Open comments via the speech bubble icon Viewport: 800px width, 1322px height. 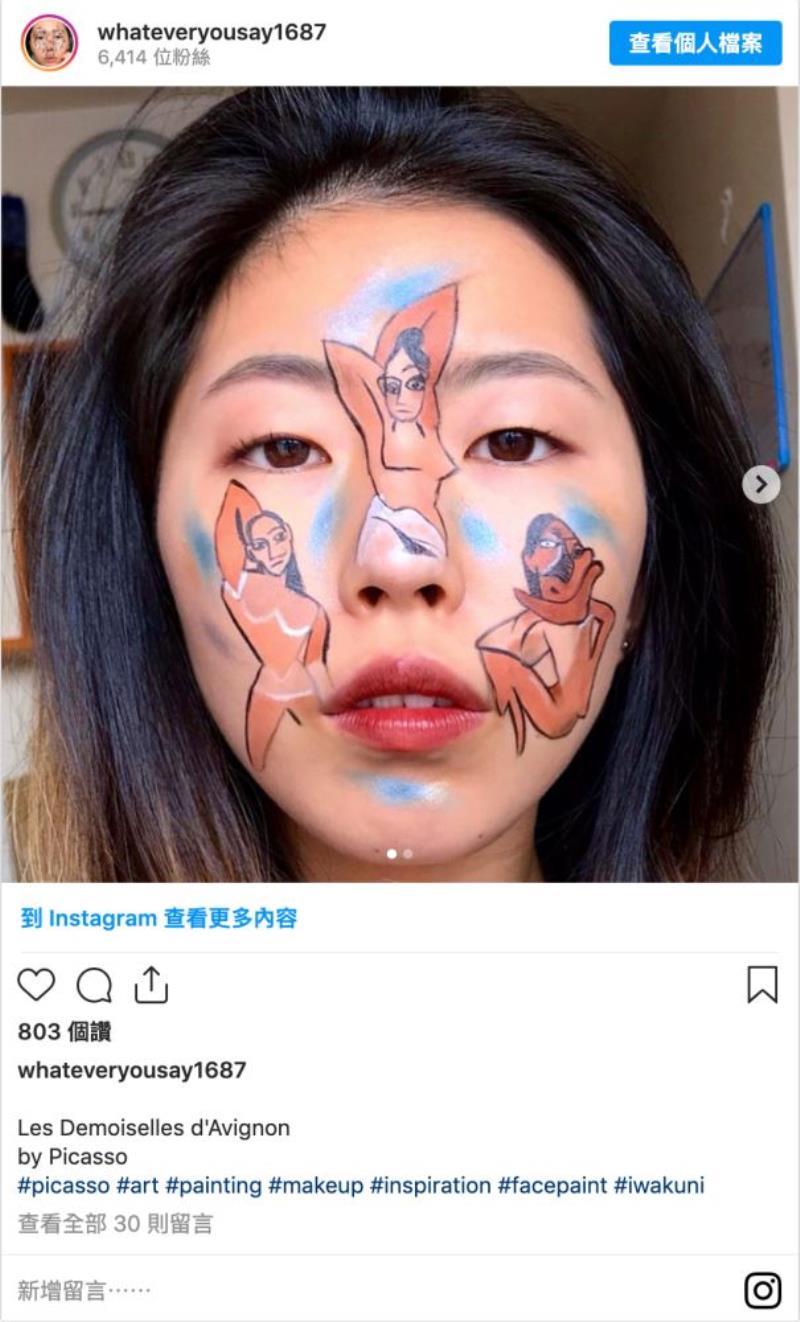pos(94,985)
